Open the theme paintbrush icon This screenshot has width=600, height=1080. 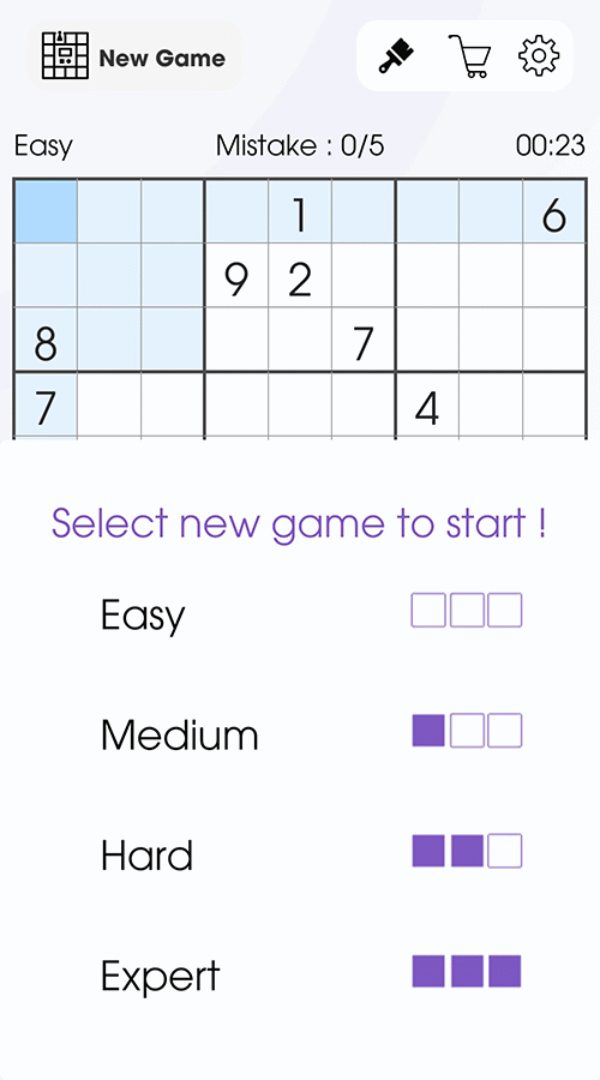click(x=397, y=56)
